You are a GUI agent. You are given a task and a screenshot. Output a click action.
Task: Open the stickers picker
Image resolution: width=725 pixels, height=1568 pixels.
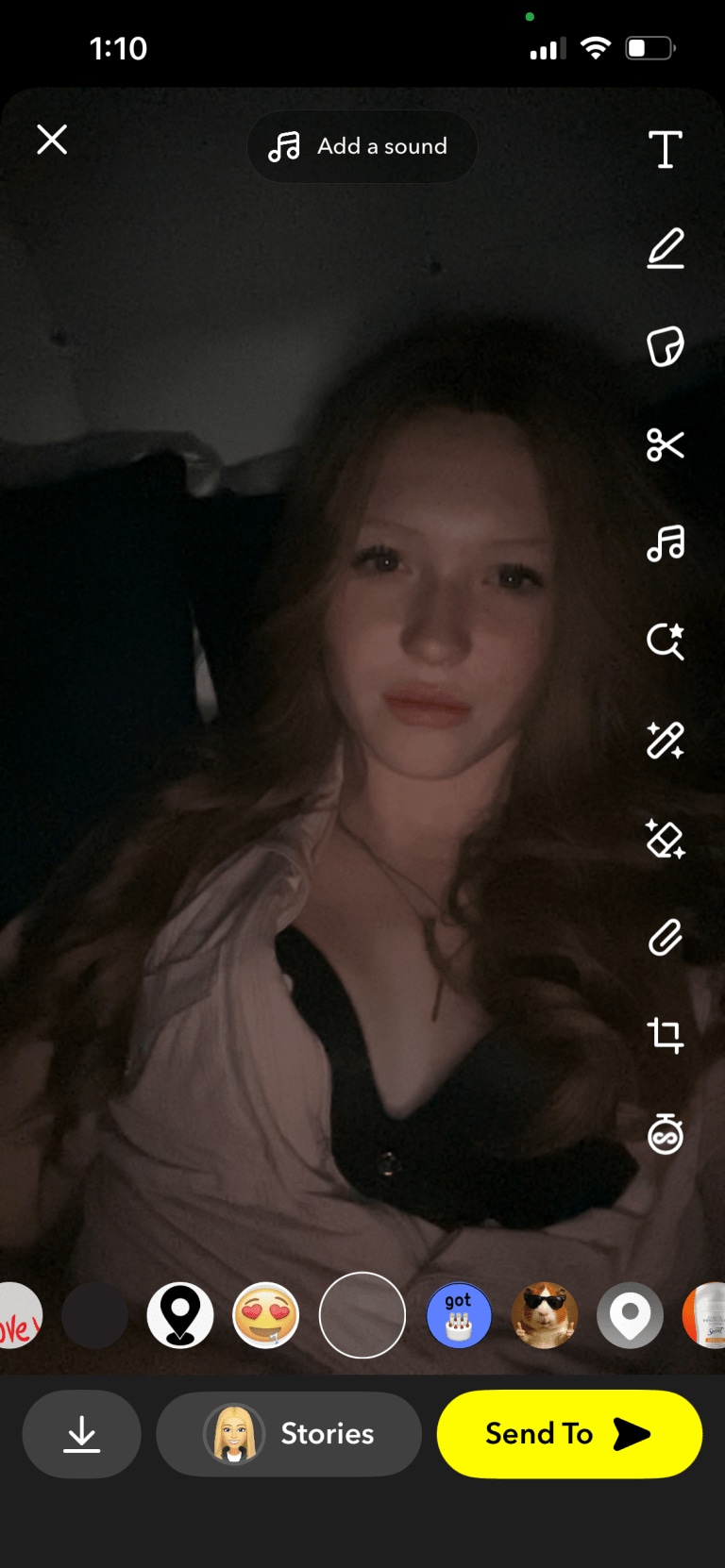pyautogui.click(x=665, y=346)
